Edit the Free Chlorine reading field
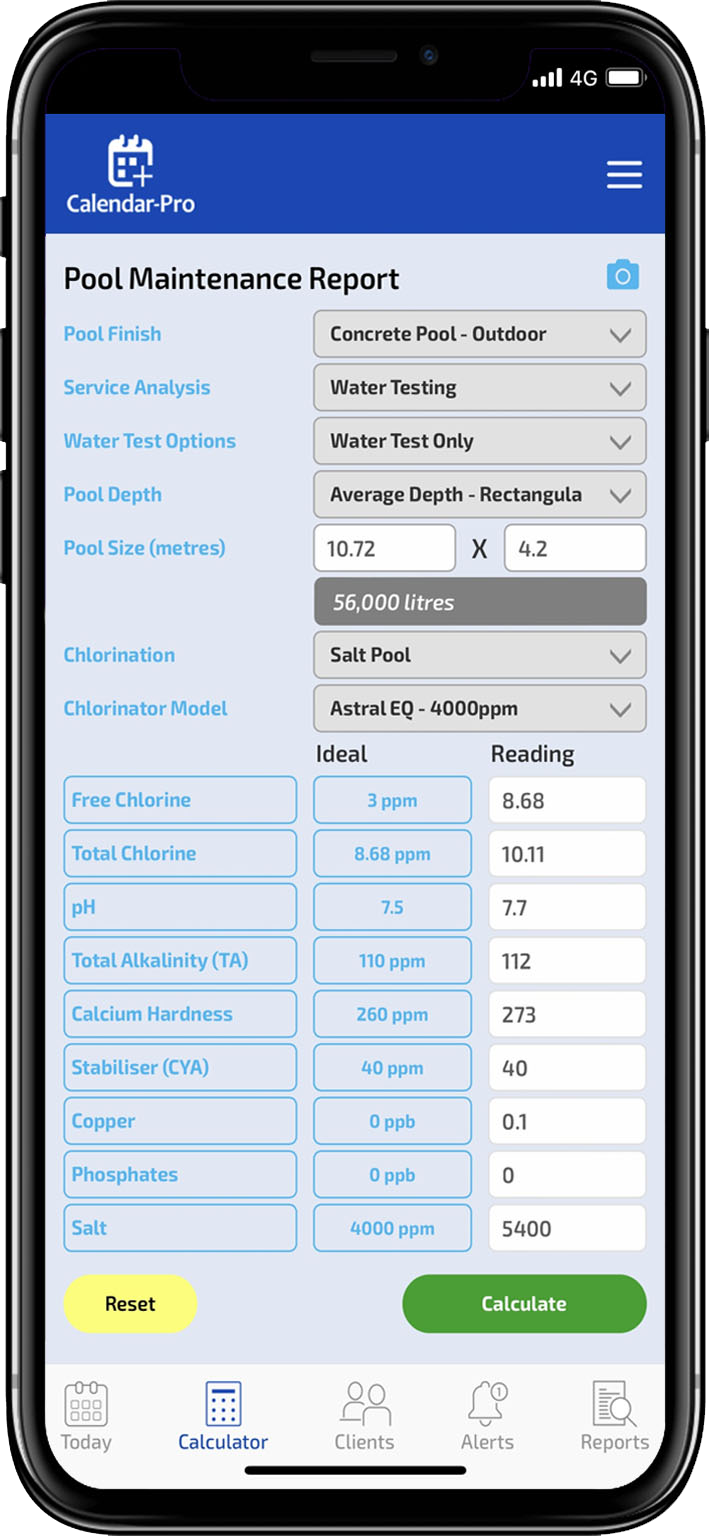Screen dimensions: 709x1536 [568, 800]
